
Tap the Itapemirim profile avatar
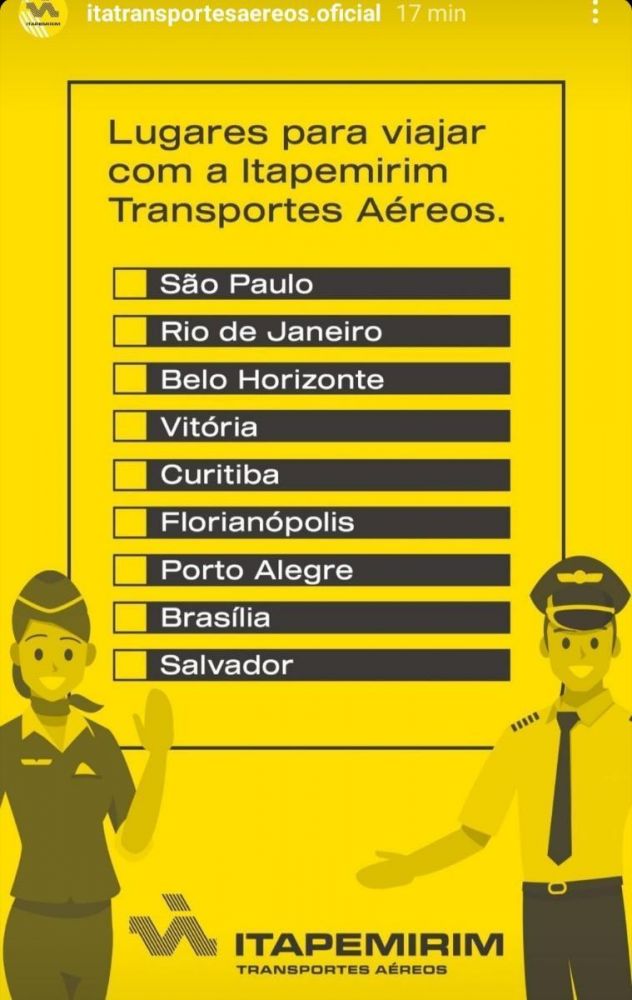[x=42, y=14]
